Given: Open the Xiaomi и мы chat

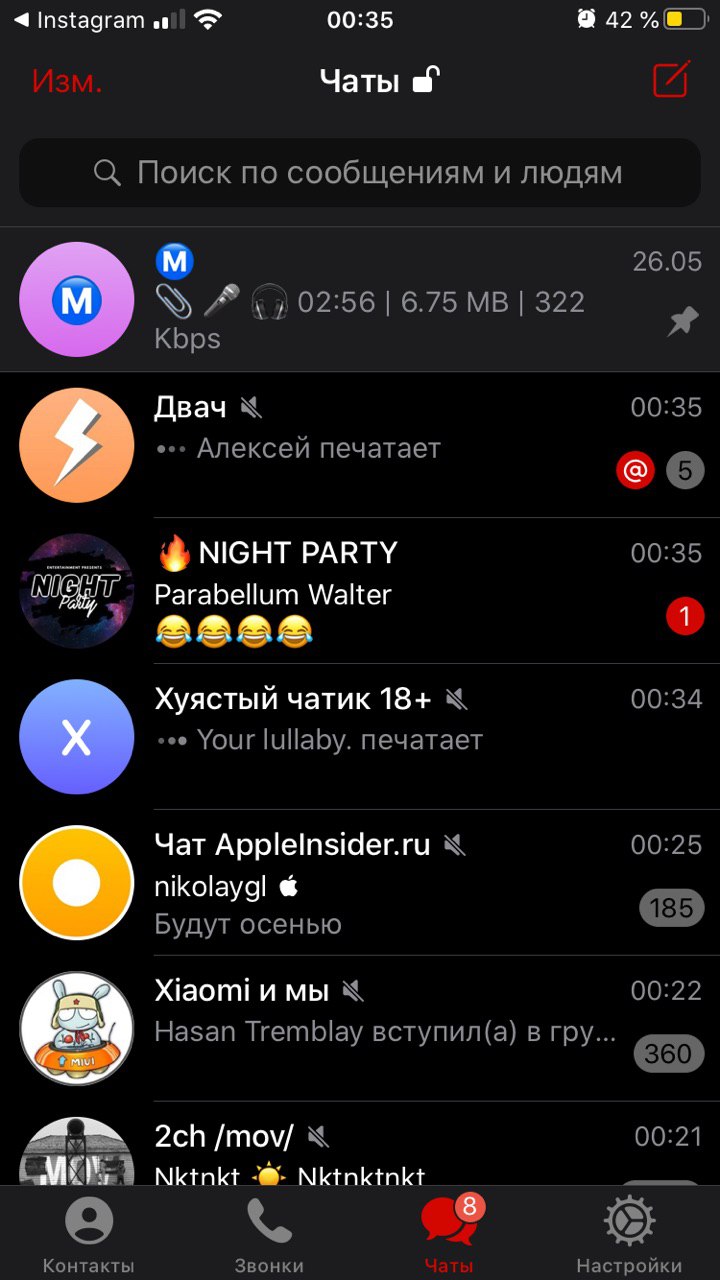Looking at the screenshot, I should click(360, 1028).
